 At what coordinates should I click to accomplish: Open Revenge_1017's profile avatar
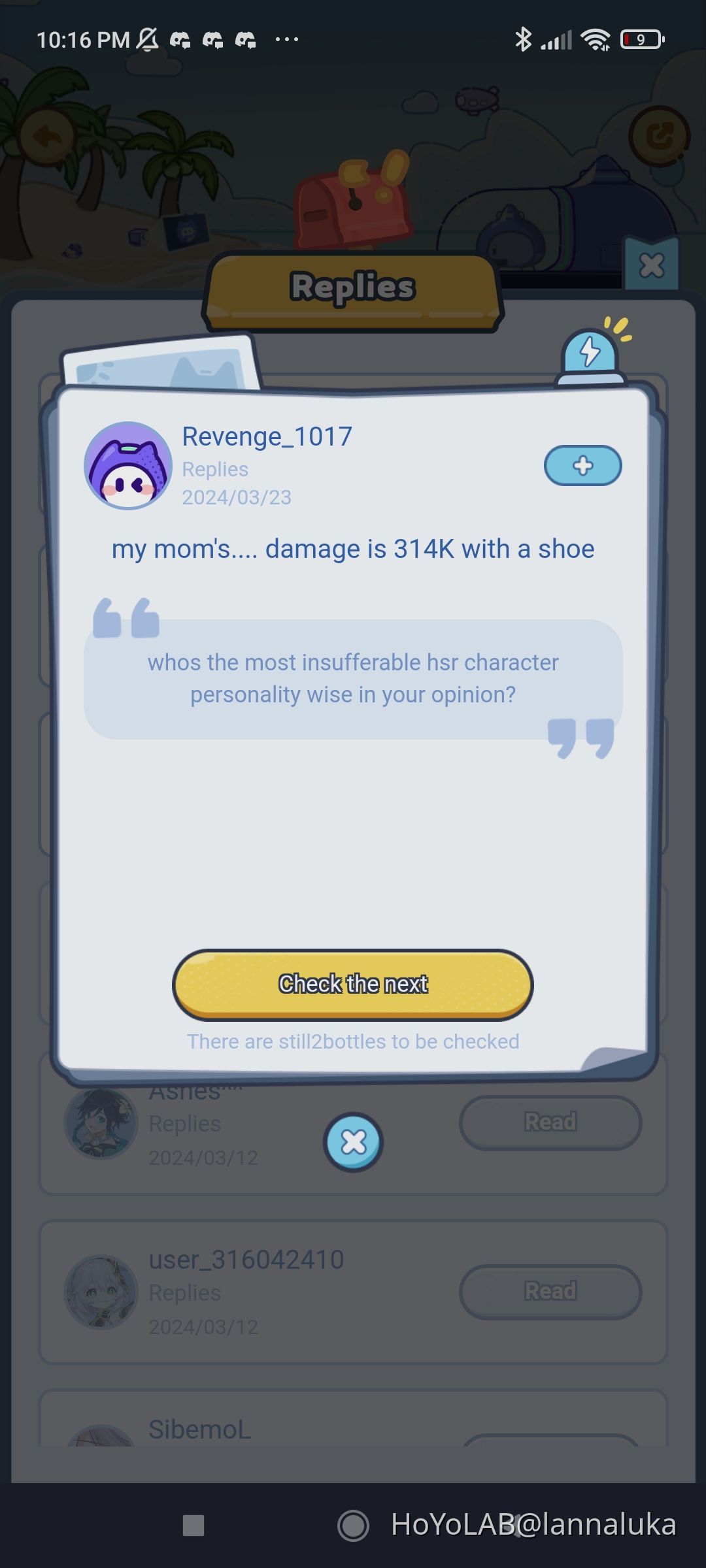coord(128,466)
